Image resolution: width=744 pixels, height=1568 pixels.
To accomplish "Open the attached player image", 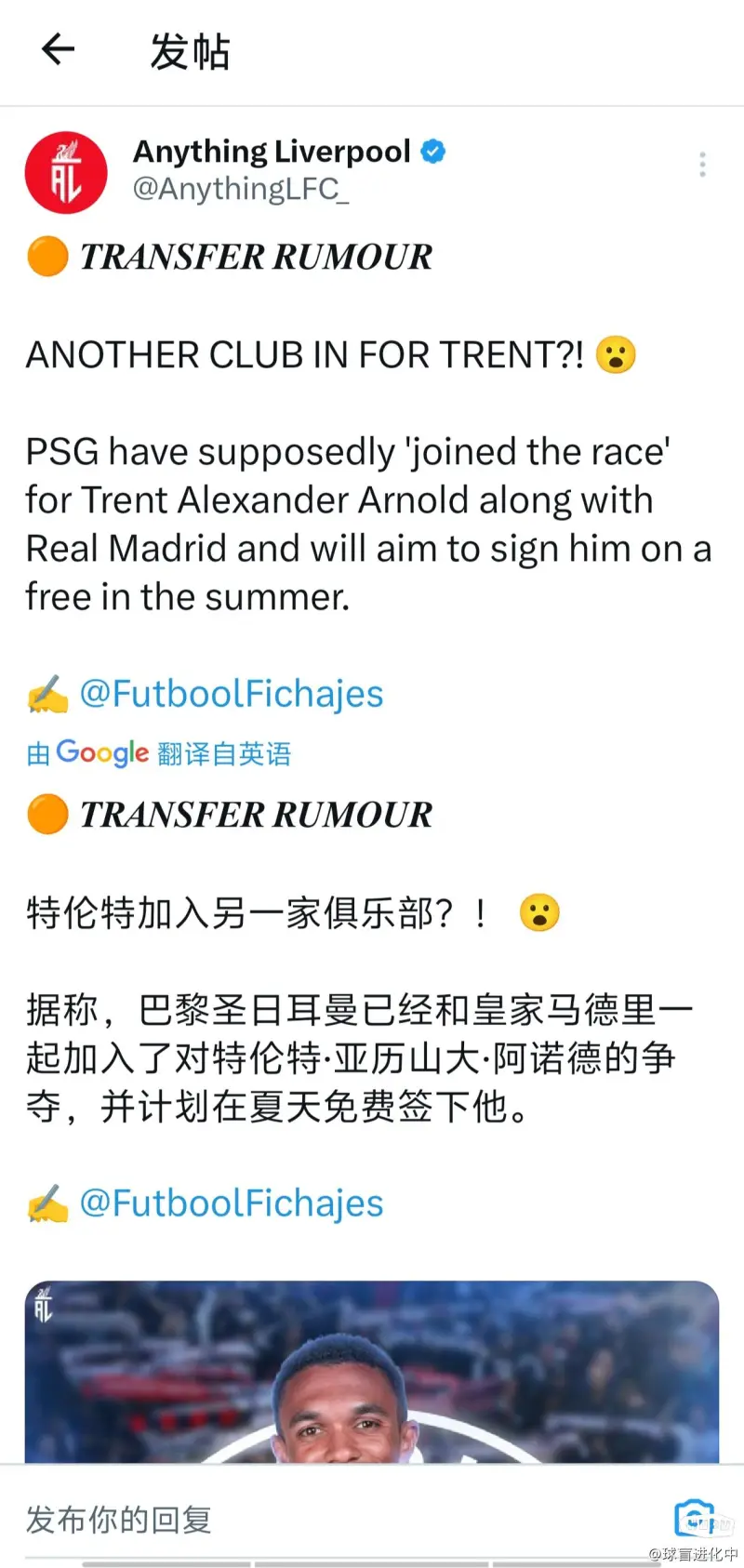I will click(x=372, y=1372).
